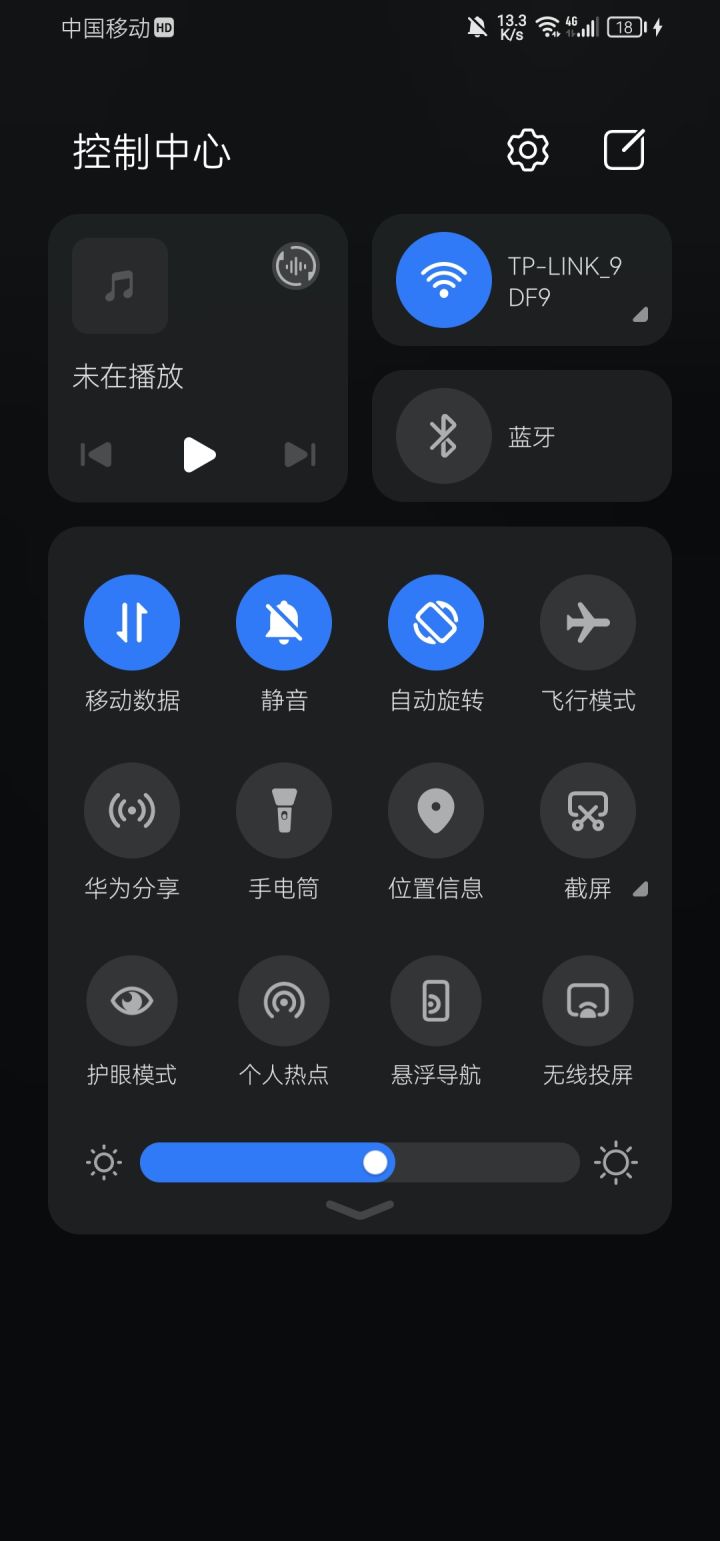Image resolution: width=720 pixels, height=1541 pixels.
Task: Start 无线投屏 wireless projection
Action: click(588, 1001)
